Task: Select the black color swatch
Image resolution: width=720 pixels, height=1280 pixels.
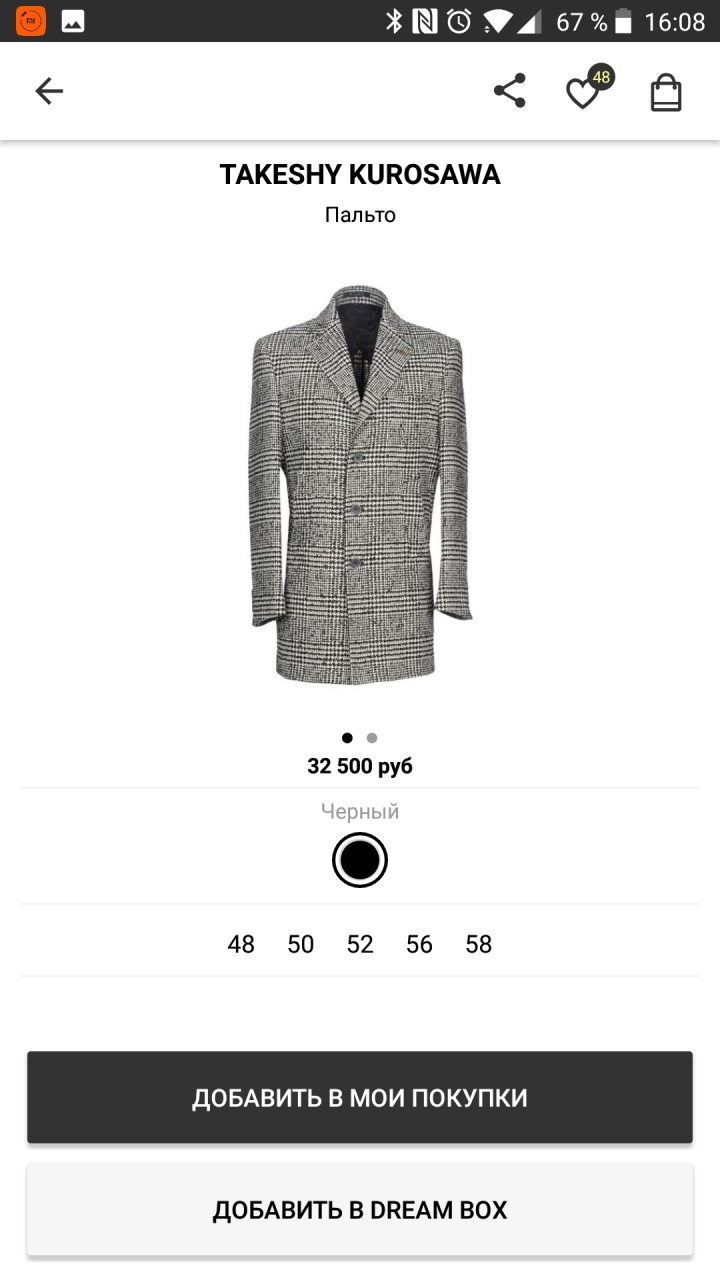Action: click(360, 859)
